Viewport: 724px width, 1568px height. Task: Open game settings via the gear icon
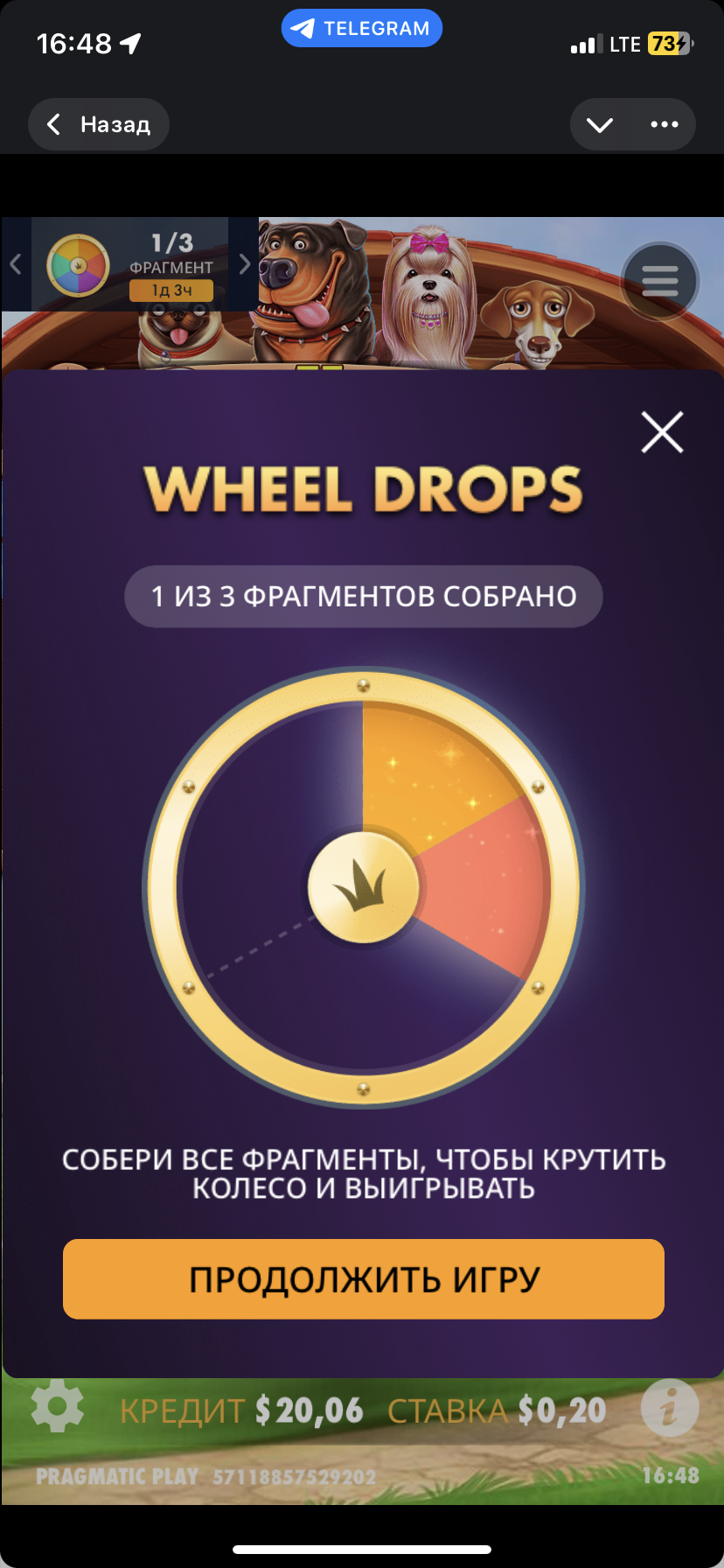click(58, 1408)
